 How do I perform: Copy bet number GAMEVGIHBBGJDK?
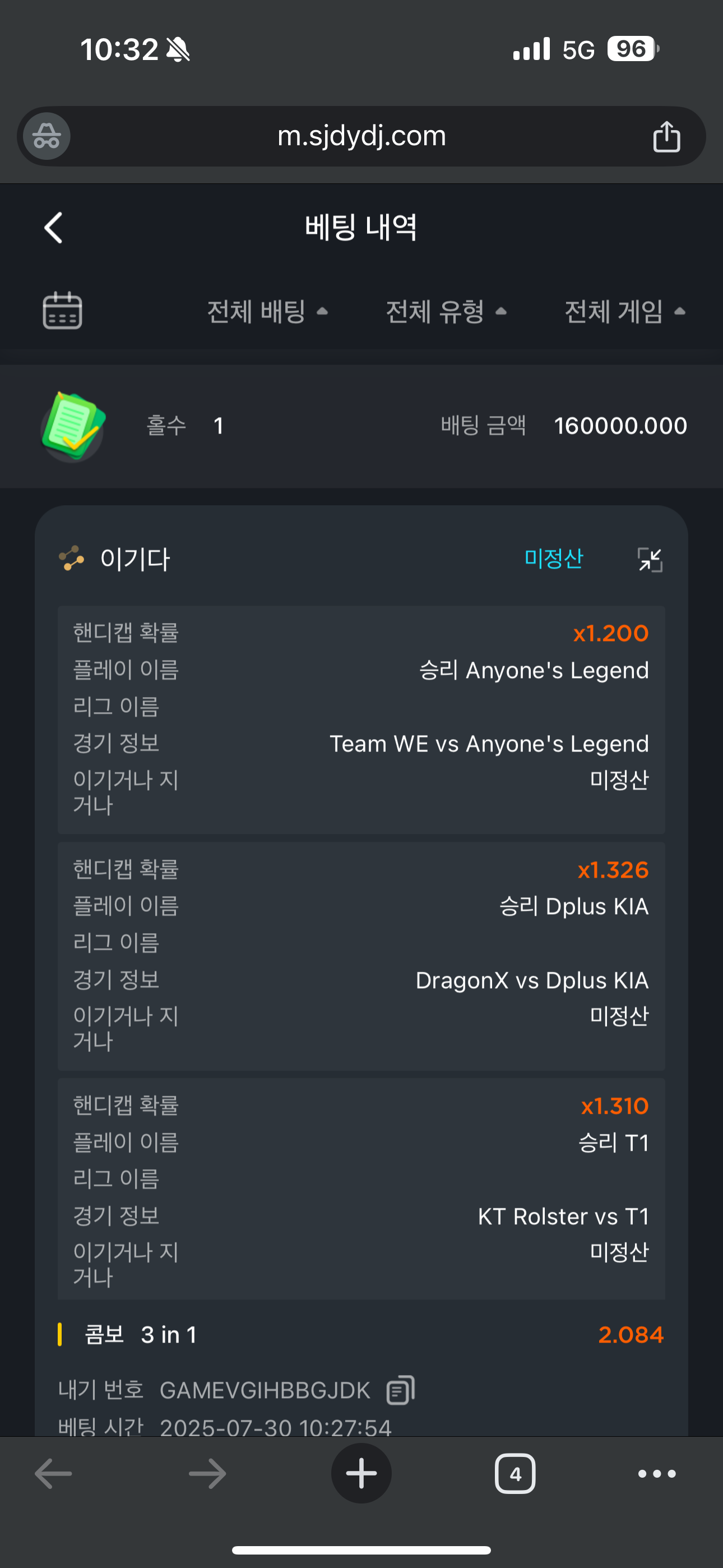point(400,1390)
